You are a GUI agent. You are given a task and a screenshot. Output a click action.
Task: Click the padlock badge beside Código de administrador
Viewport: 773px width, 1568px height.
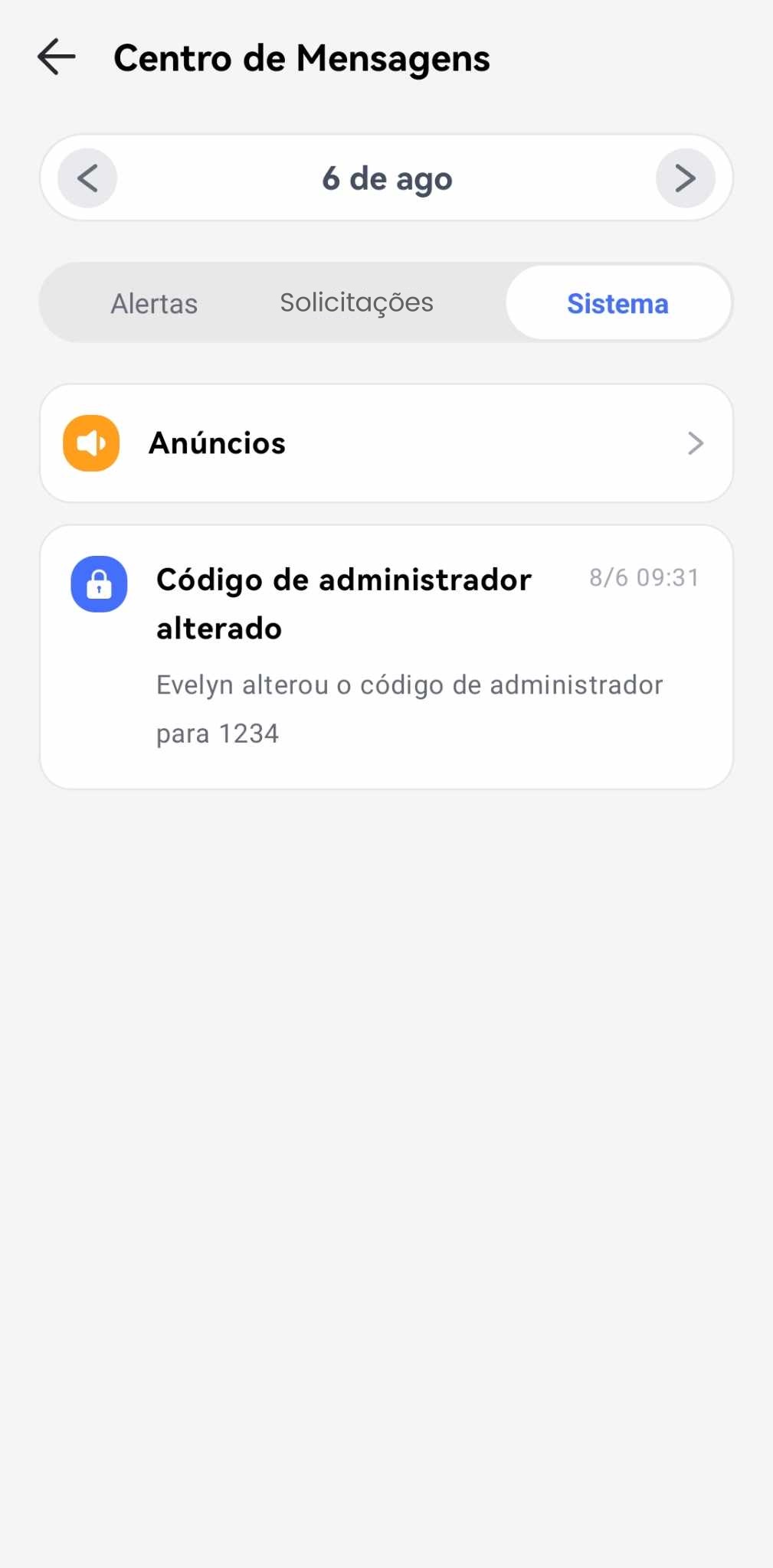pyautogui.click(x=99, y=584)
